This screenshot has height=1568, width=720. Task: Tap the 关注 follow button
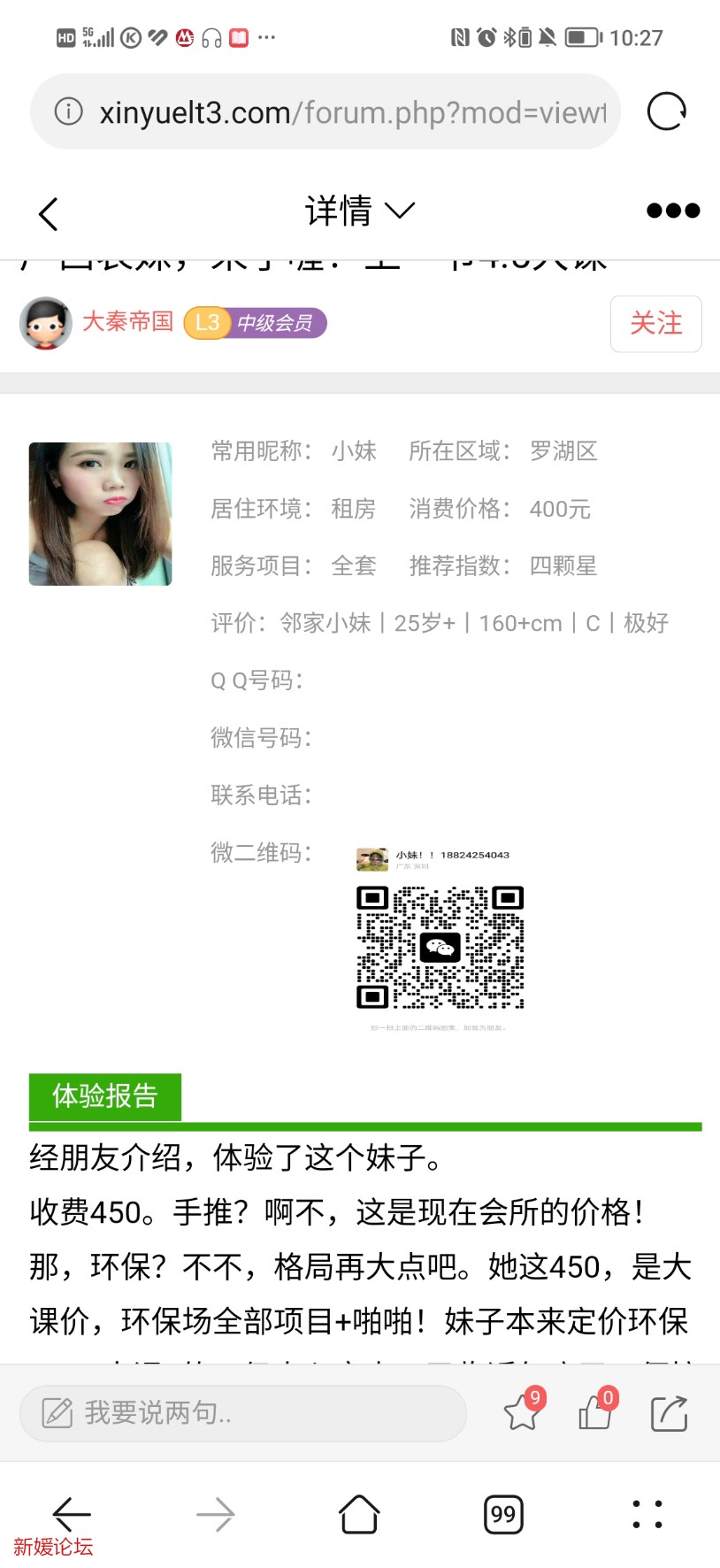coord(655,324)
